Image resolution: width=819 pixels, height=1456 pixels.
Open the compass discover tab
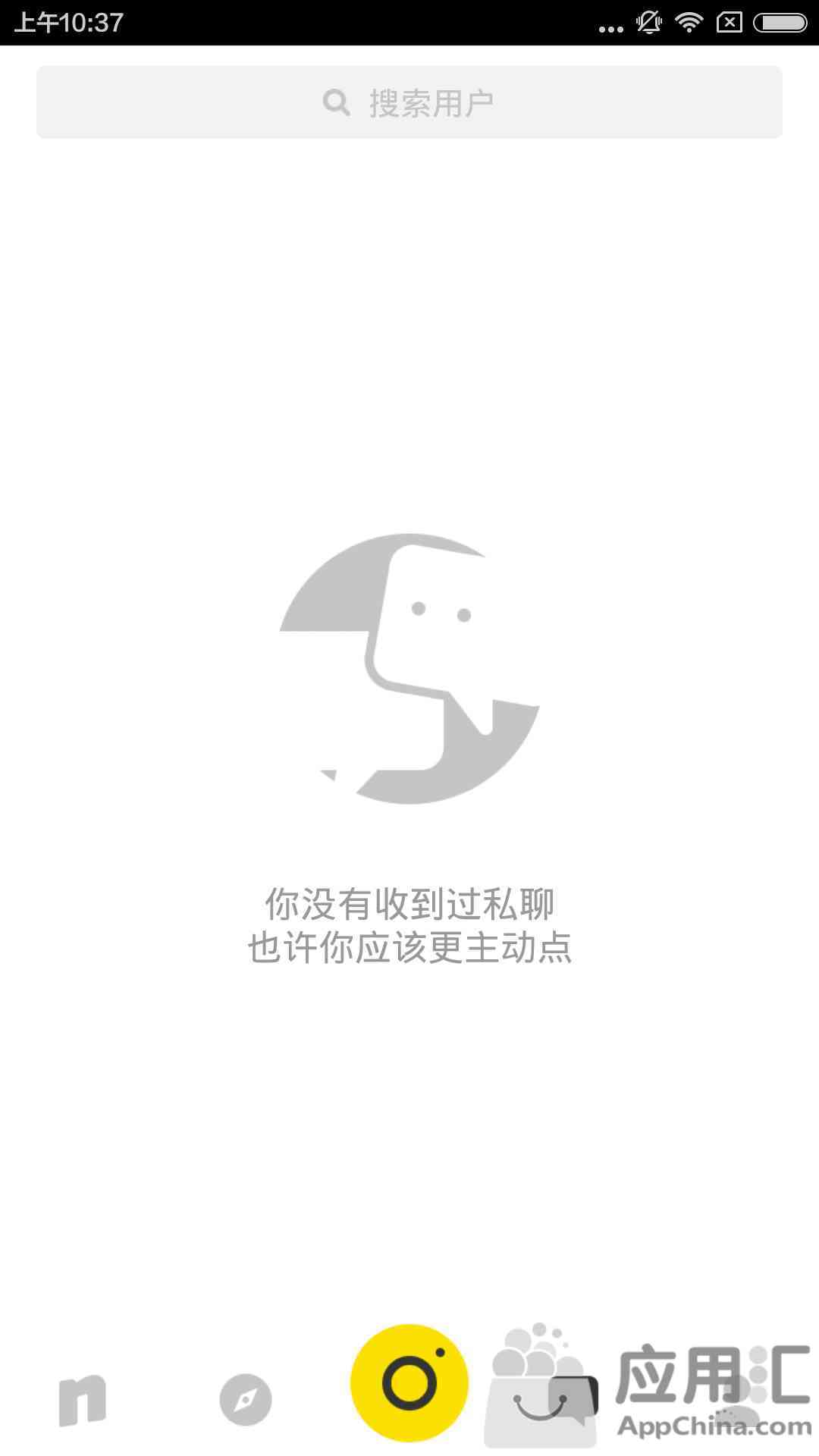point(246,1400)
